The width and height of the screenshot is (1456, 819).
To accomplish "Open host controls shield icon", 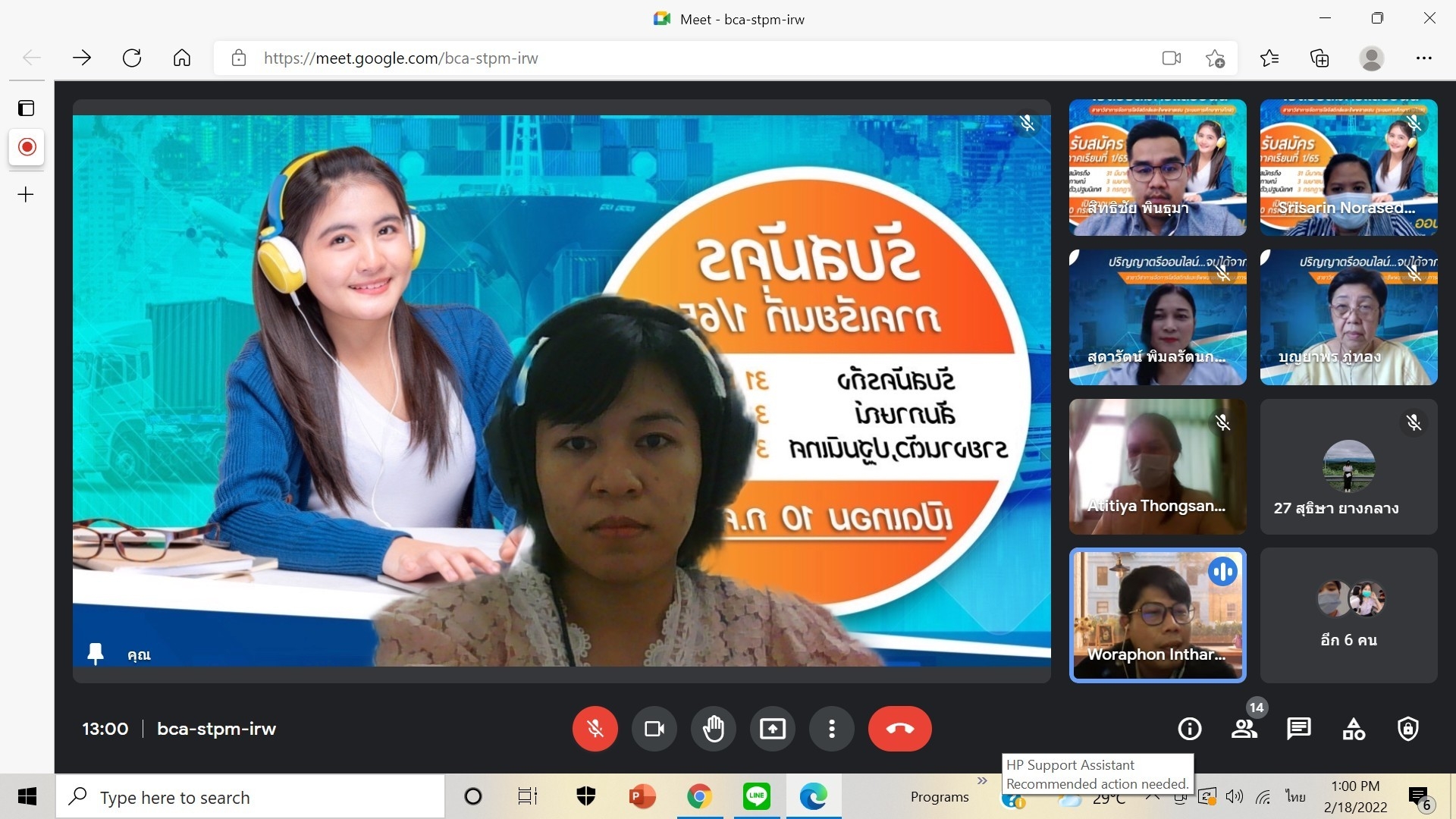I will (x=1407, y=729).
